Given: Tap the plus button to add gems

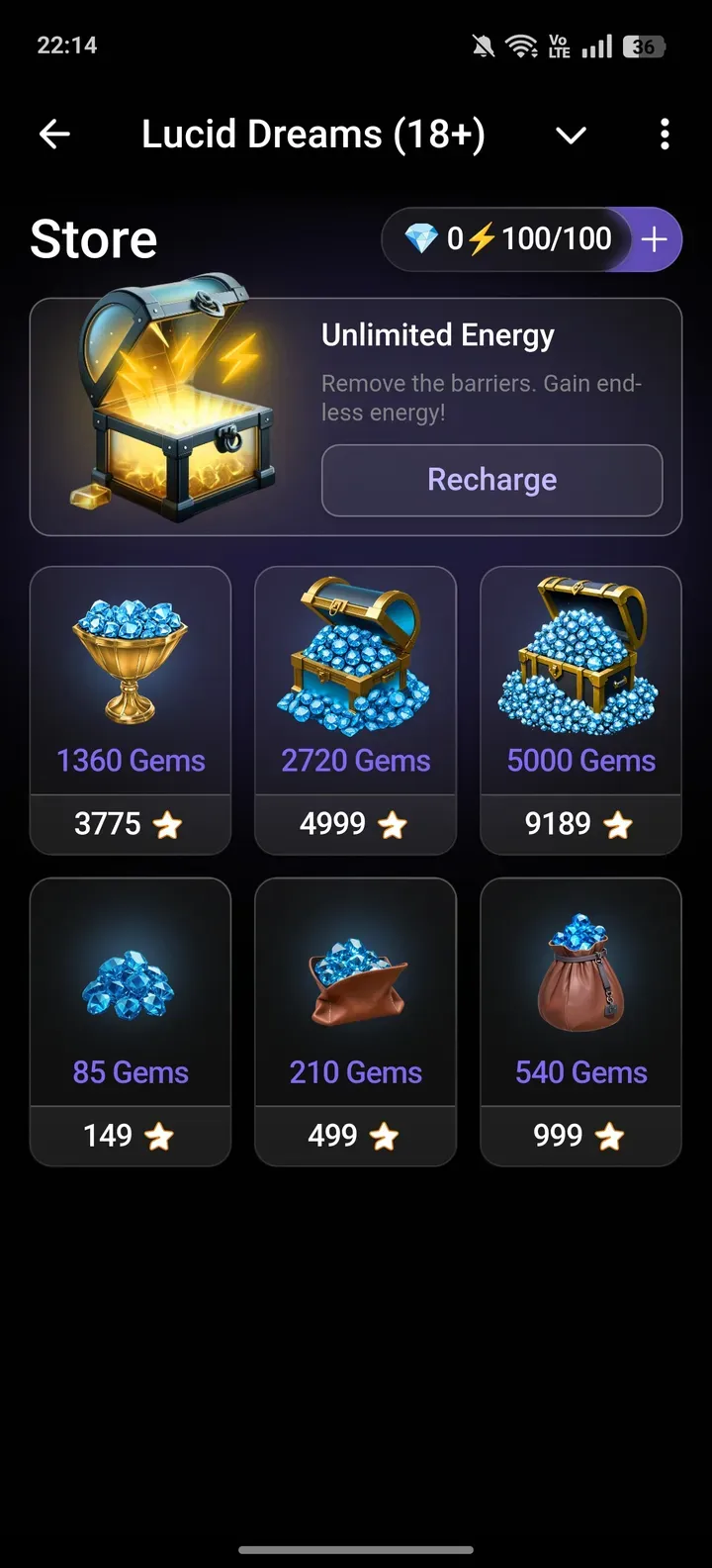Looking at the screenshot, I should click(x=655, y=239).
